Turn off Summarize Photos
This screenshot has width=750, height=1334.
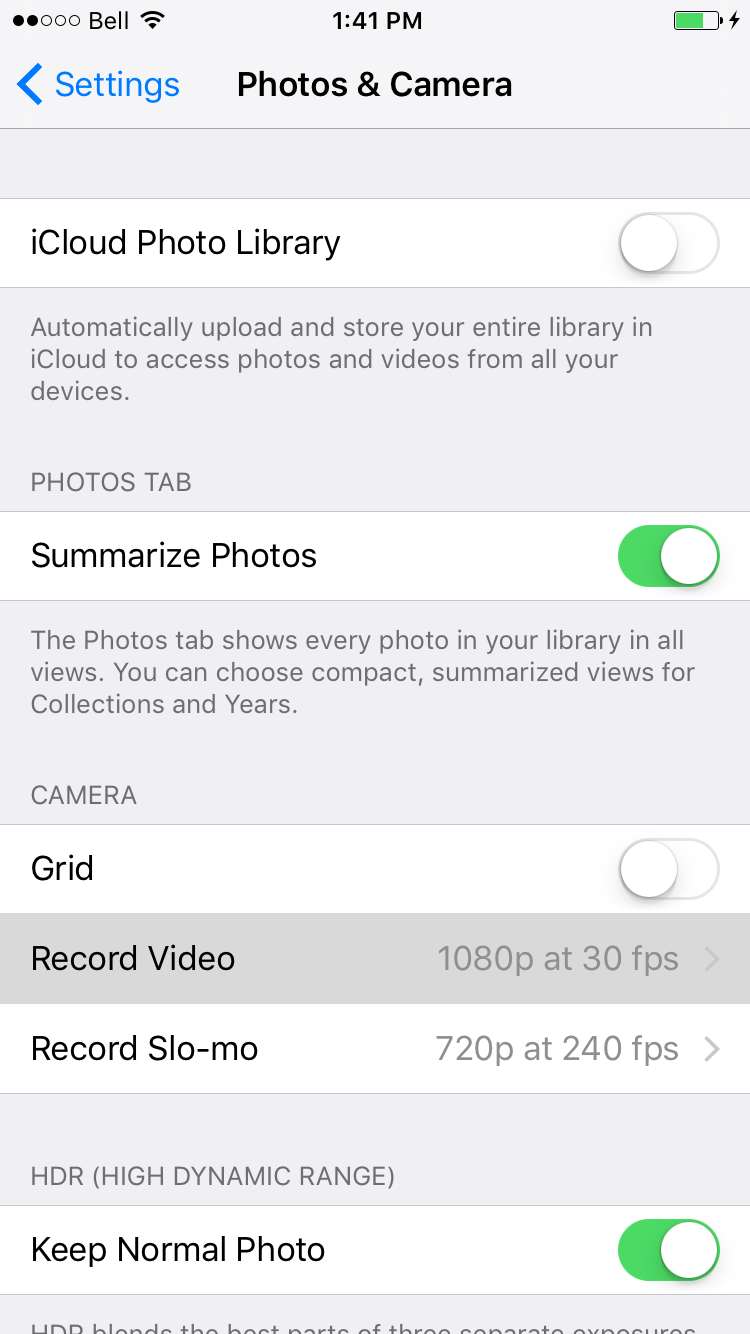[668, 556]
